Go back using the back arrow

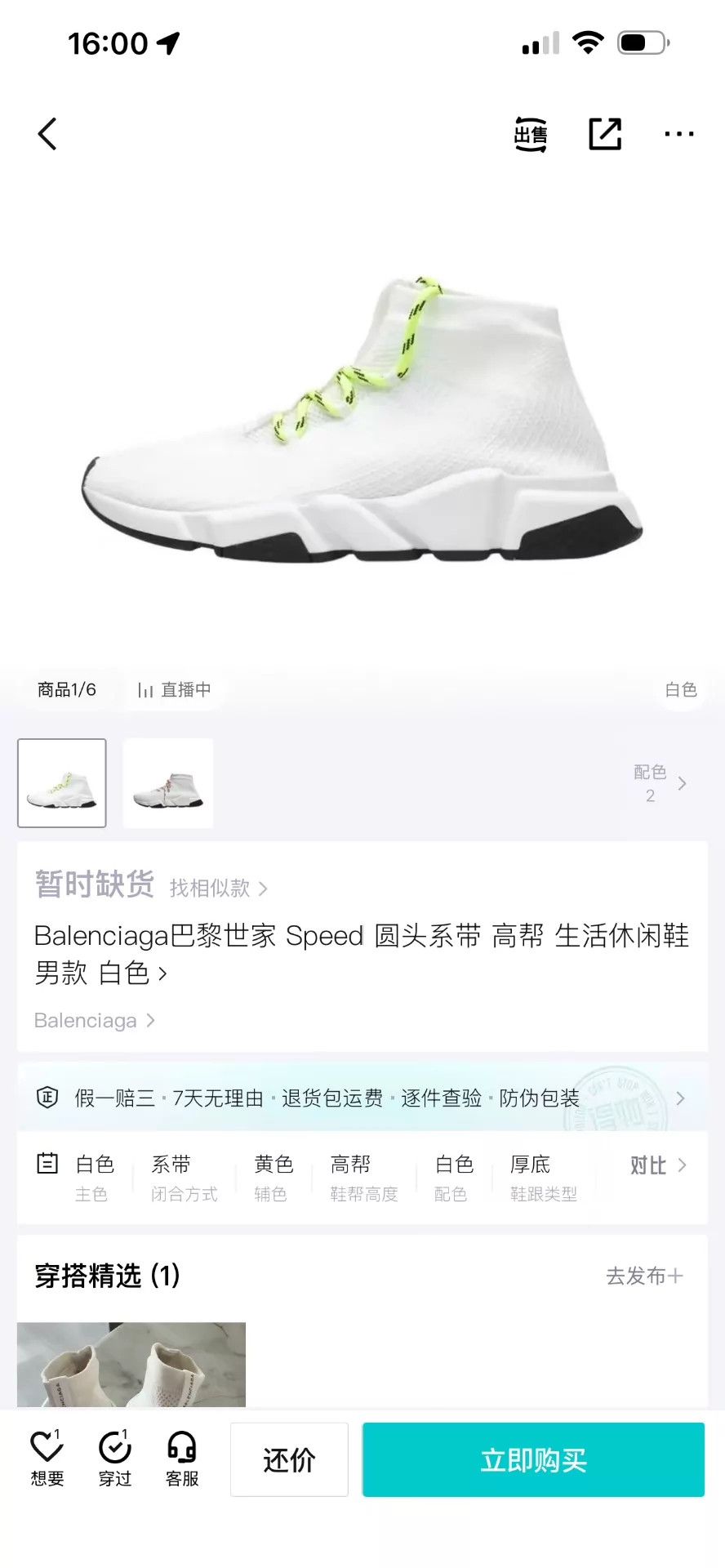click(x=47, y=134)
